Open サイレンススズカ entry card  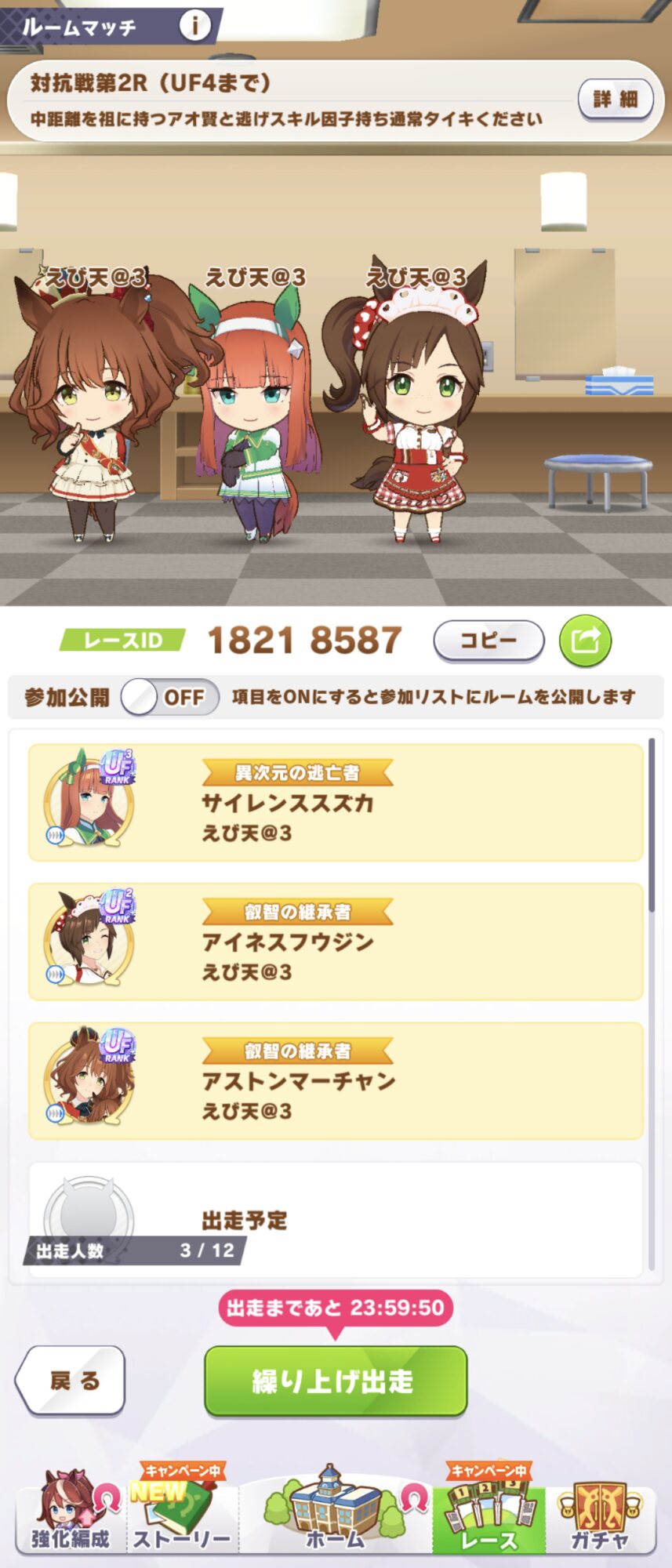pyautogui.click(x=336, y=802)
